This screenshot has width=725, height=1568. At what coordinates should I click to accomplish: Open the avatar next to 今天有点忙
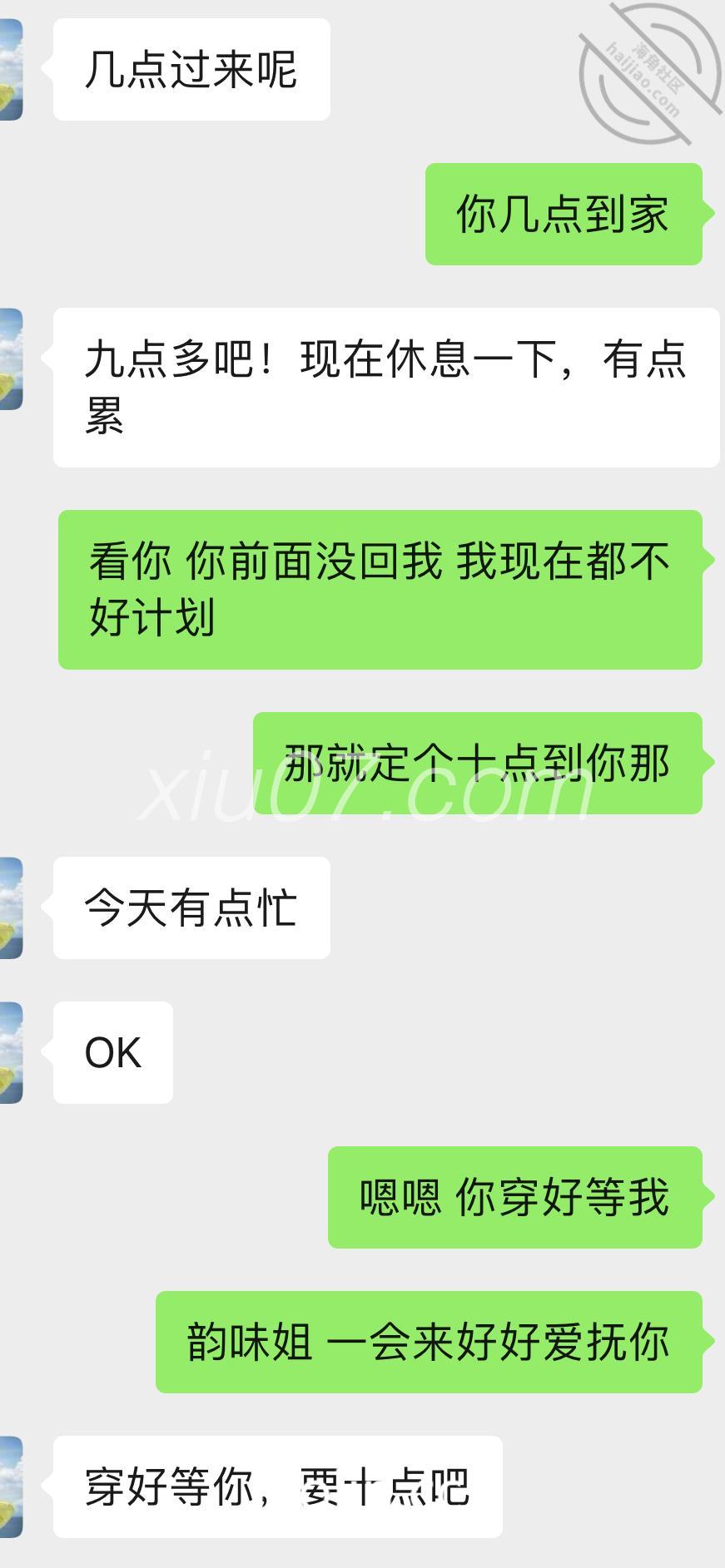(x=11, y=908)
